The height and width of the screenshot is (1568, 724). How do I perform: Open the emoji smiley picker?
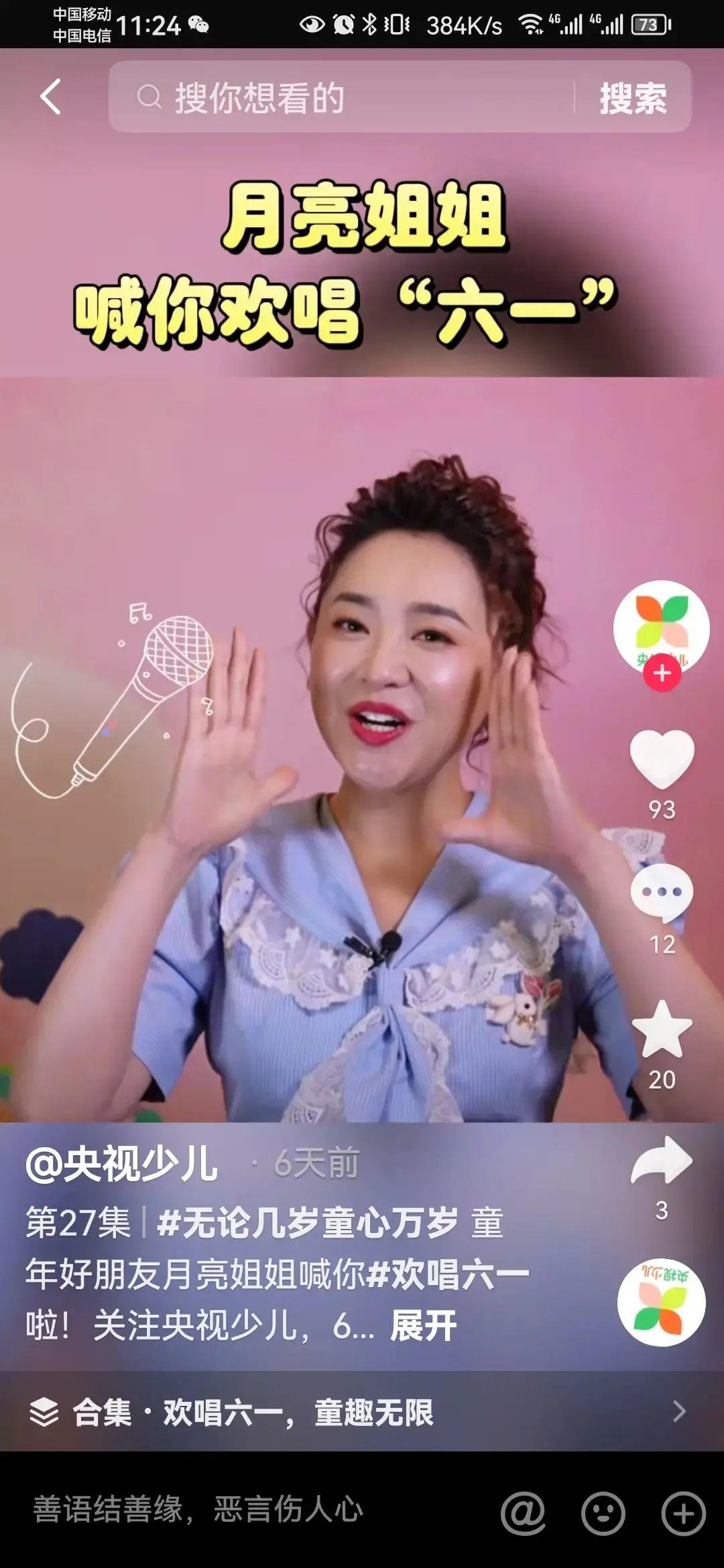point(603,1513)
